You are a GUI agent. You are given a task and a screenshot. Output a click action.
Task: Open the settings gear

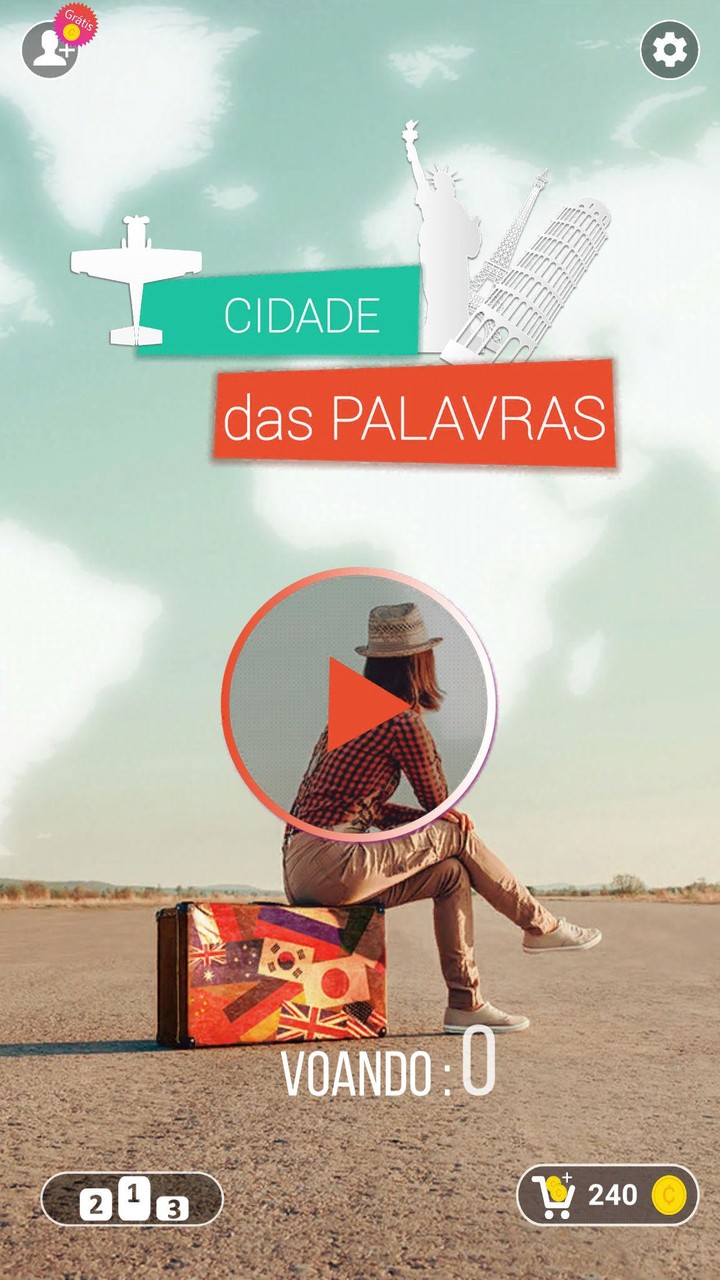coord(669,50)
